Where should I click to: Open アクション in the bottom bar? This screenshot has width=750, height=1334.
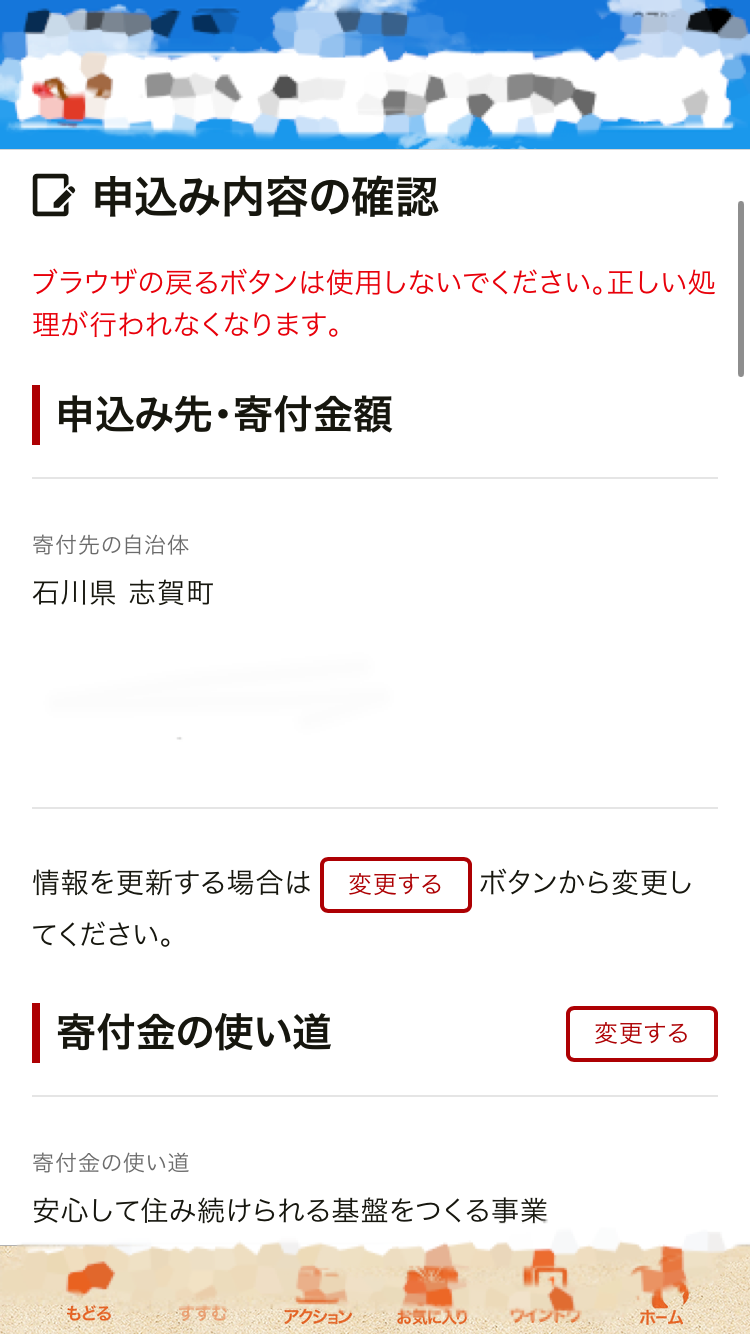click(x=317, y=1295)
